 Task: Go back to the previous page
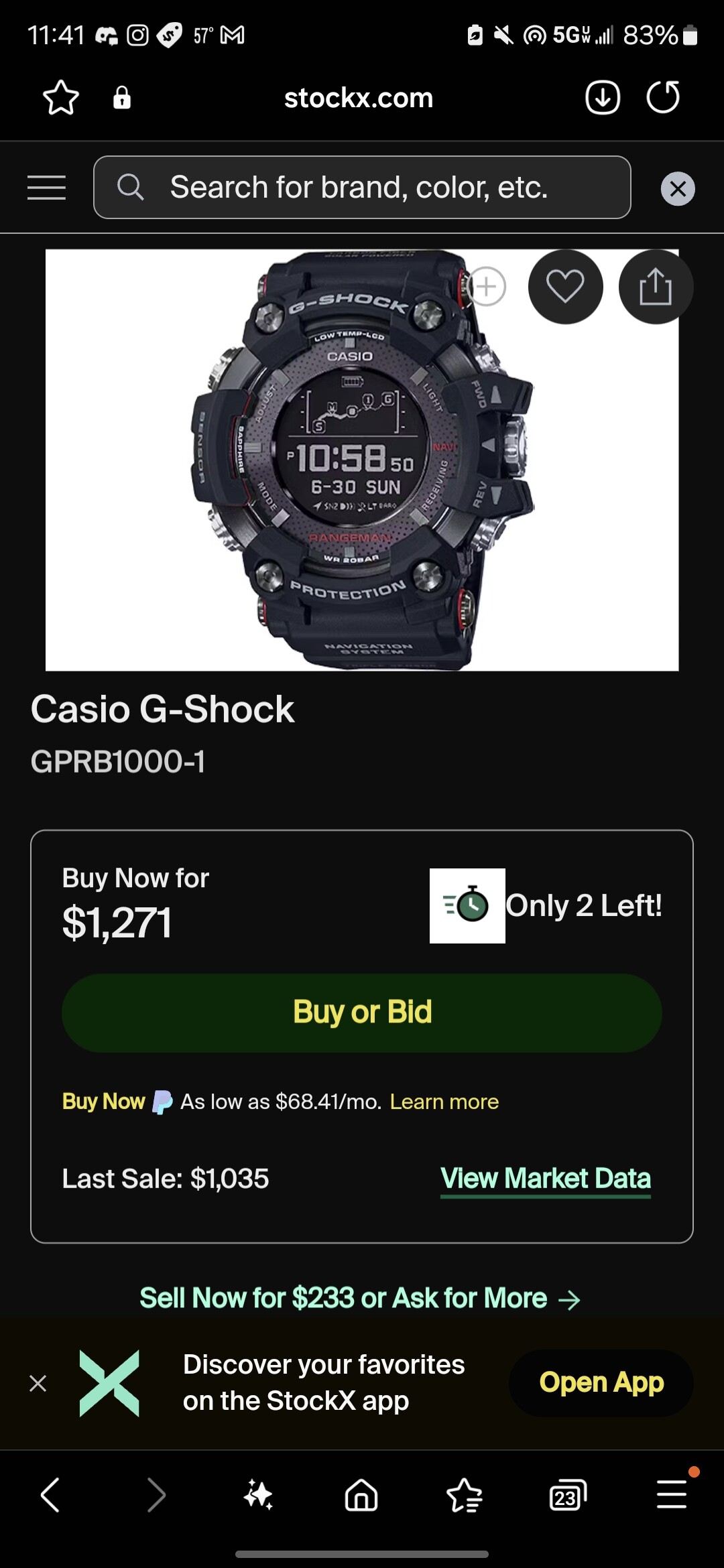tap(50, 1495)
